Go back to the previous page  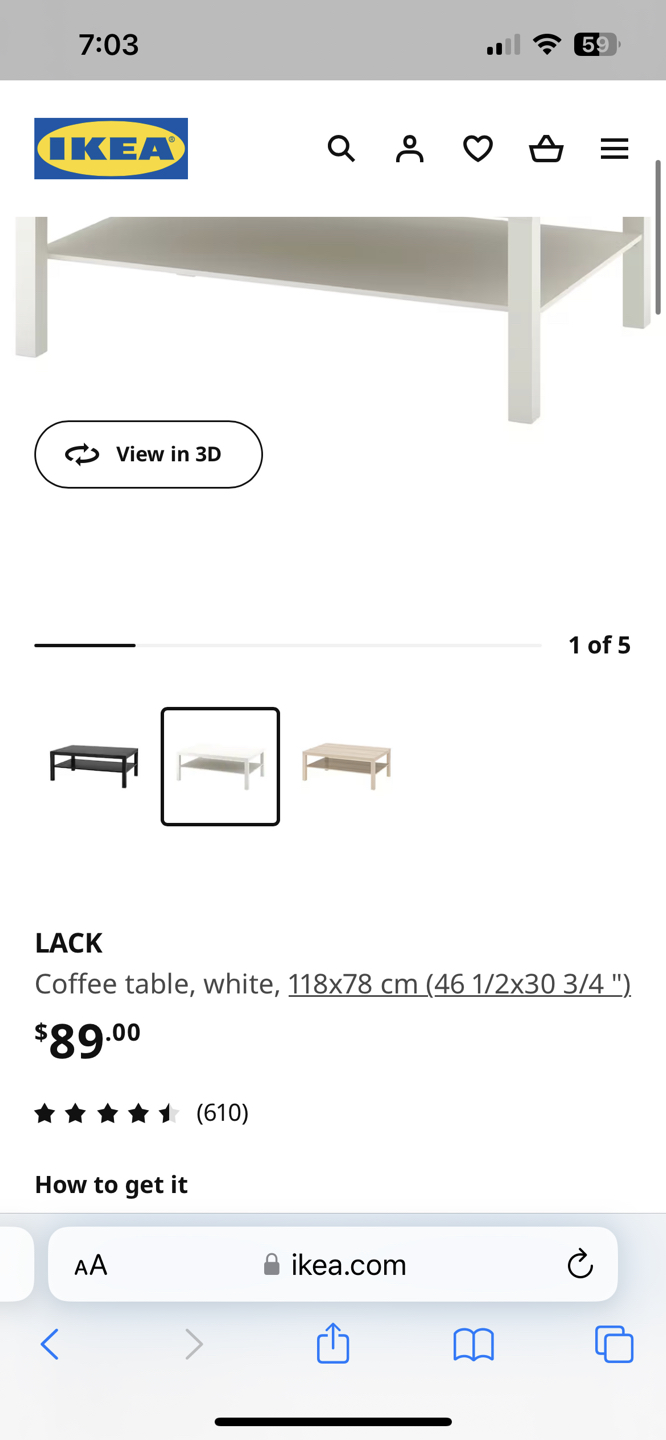point(50,1344)
